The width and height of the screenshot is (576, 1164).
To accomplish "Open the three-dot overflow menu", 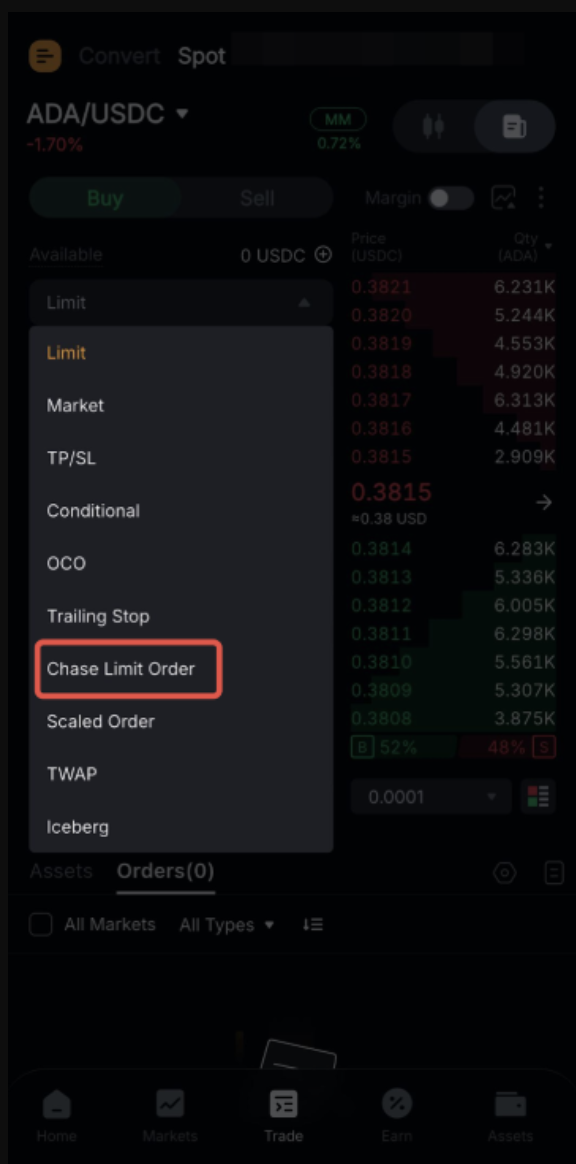I will (541, 197).
